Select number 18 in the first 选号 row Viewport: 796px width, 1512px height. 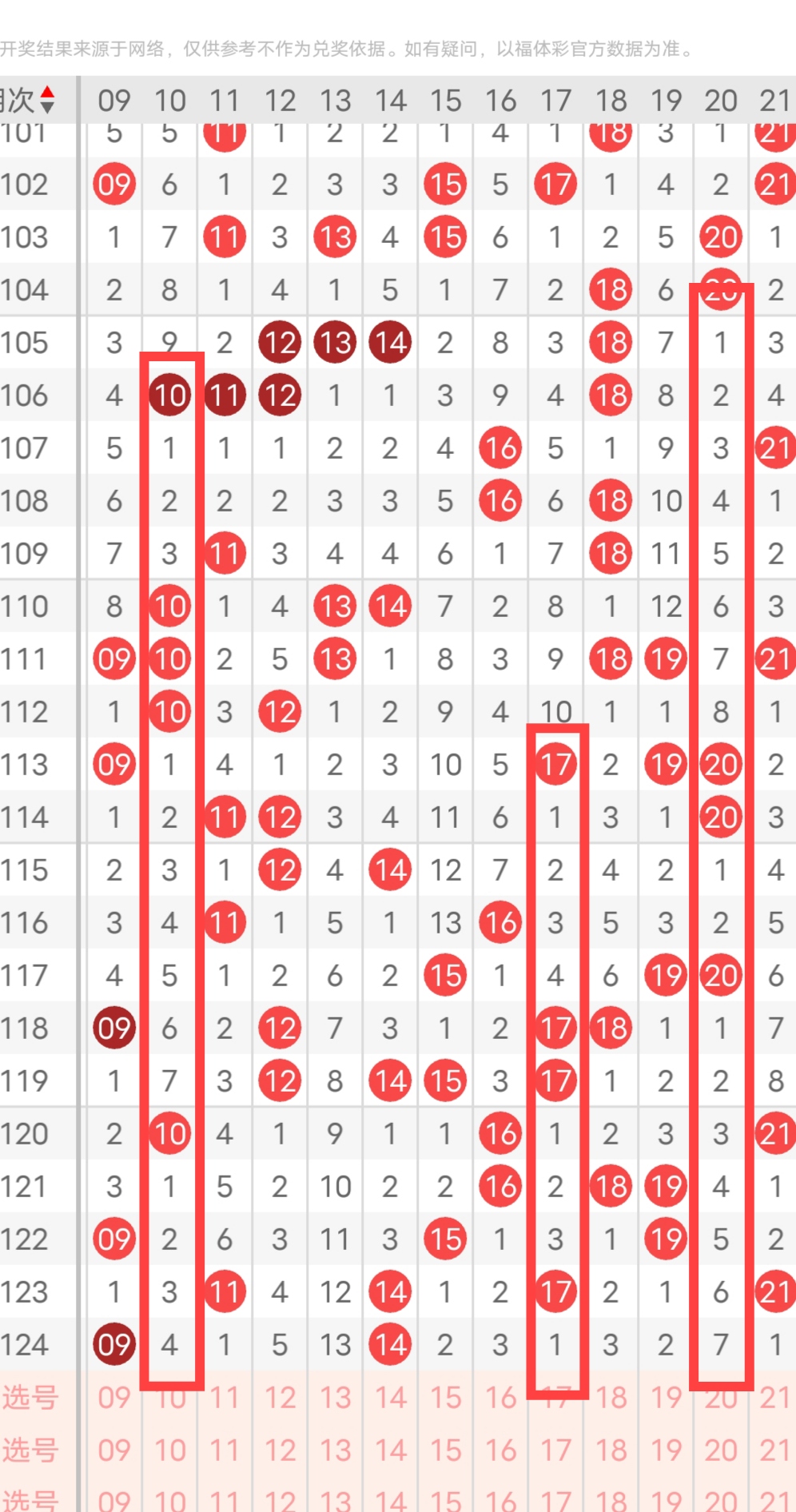[611, 1398]
